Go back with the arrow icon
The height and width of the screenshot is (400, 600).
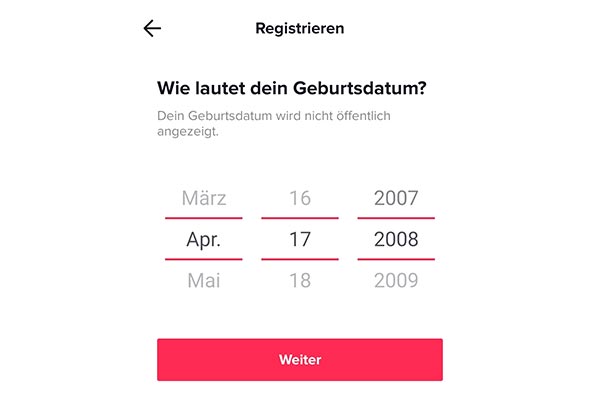click(x=152, y=29)
